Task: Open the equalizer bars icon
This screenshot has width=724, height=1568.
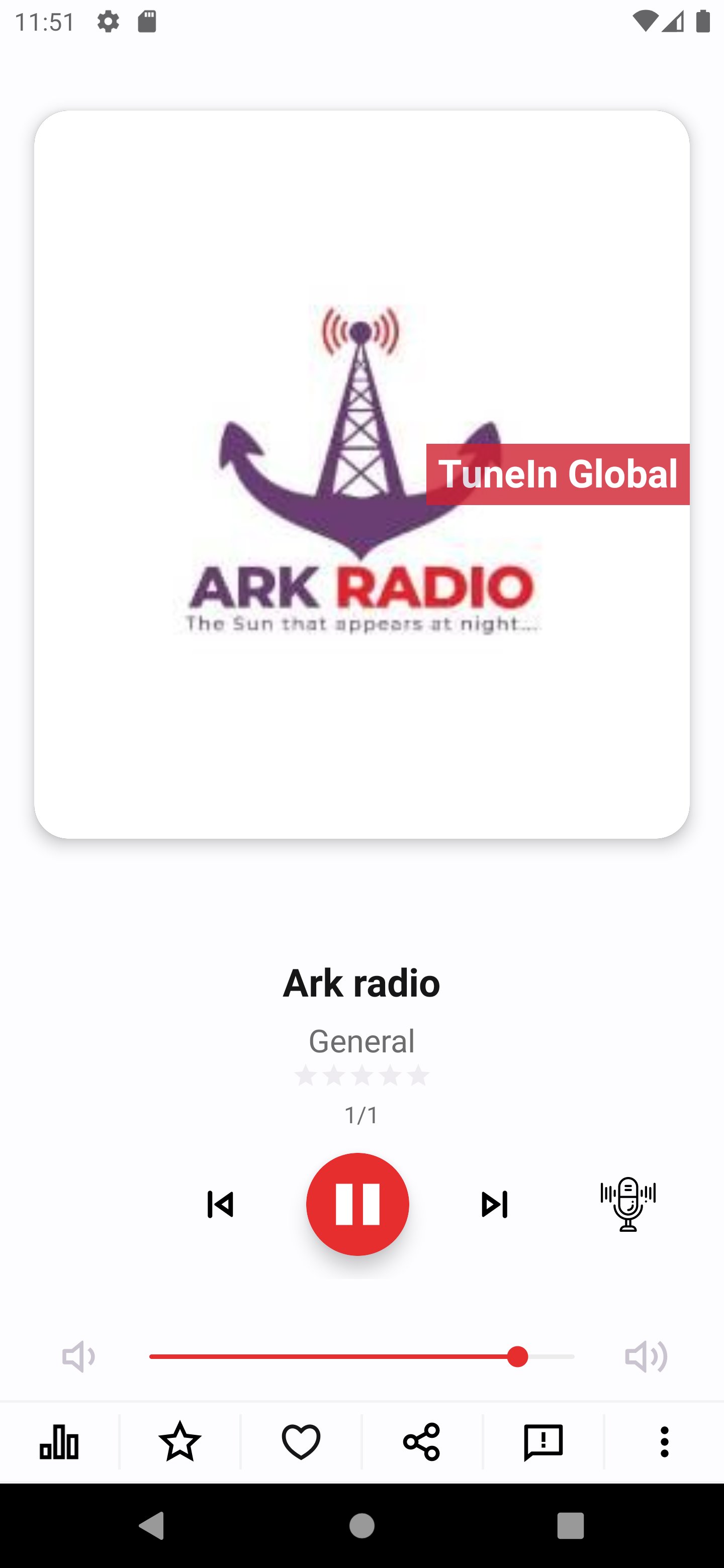Action: [59, 1442]
